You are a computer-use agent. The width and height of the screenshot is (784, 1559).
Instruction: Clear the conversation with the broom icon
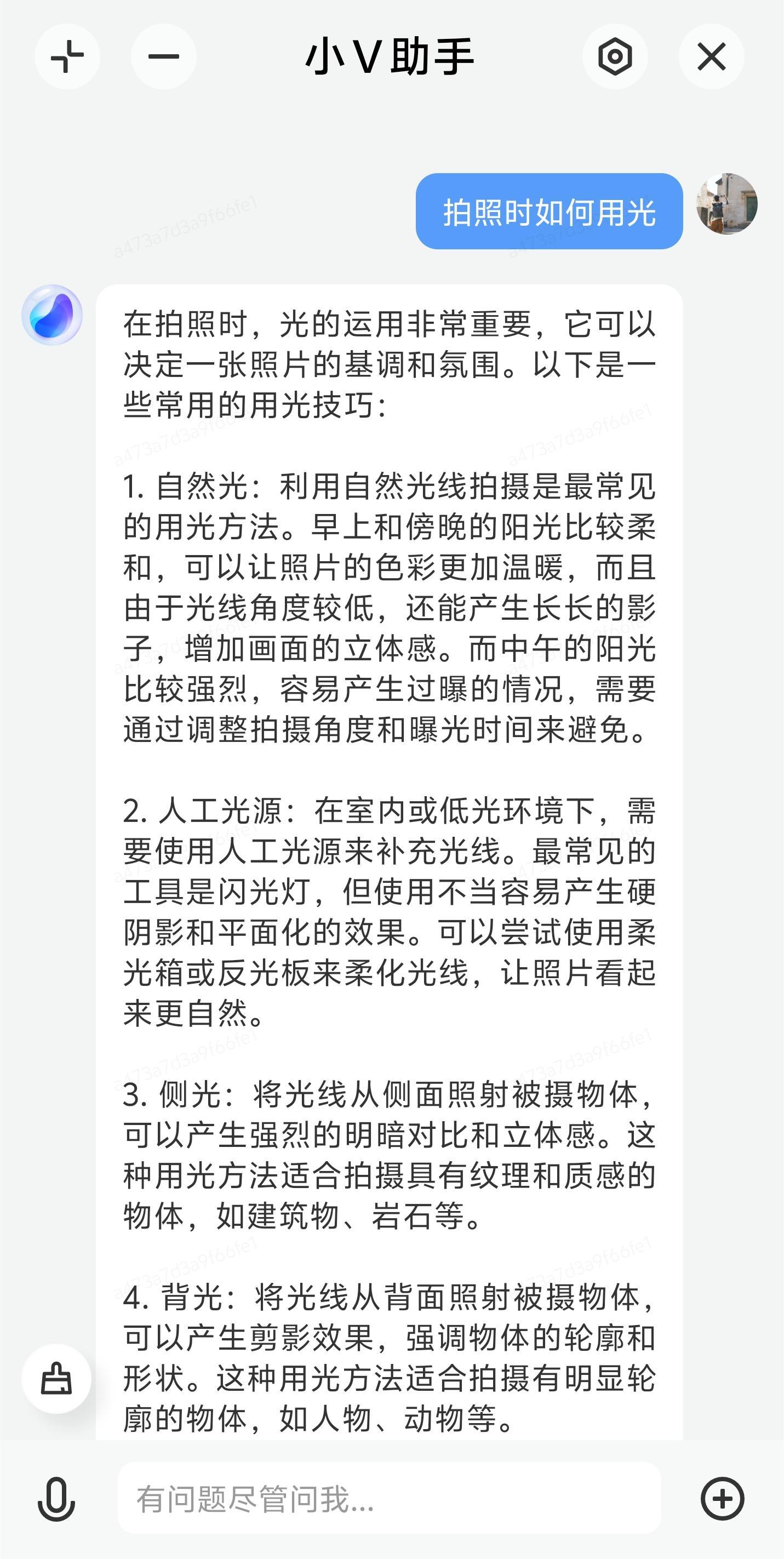tap(56, 1379)
